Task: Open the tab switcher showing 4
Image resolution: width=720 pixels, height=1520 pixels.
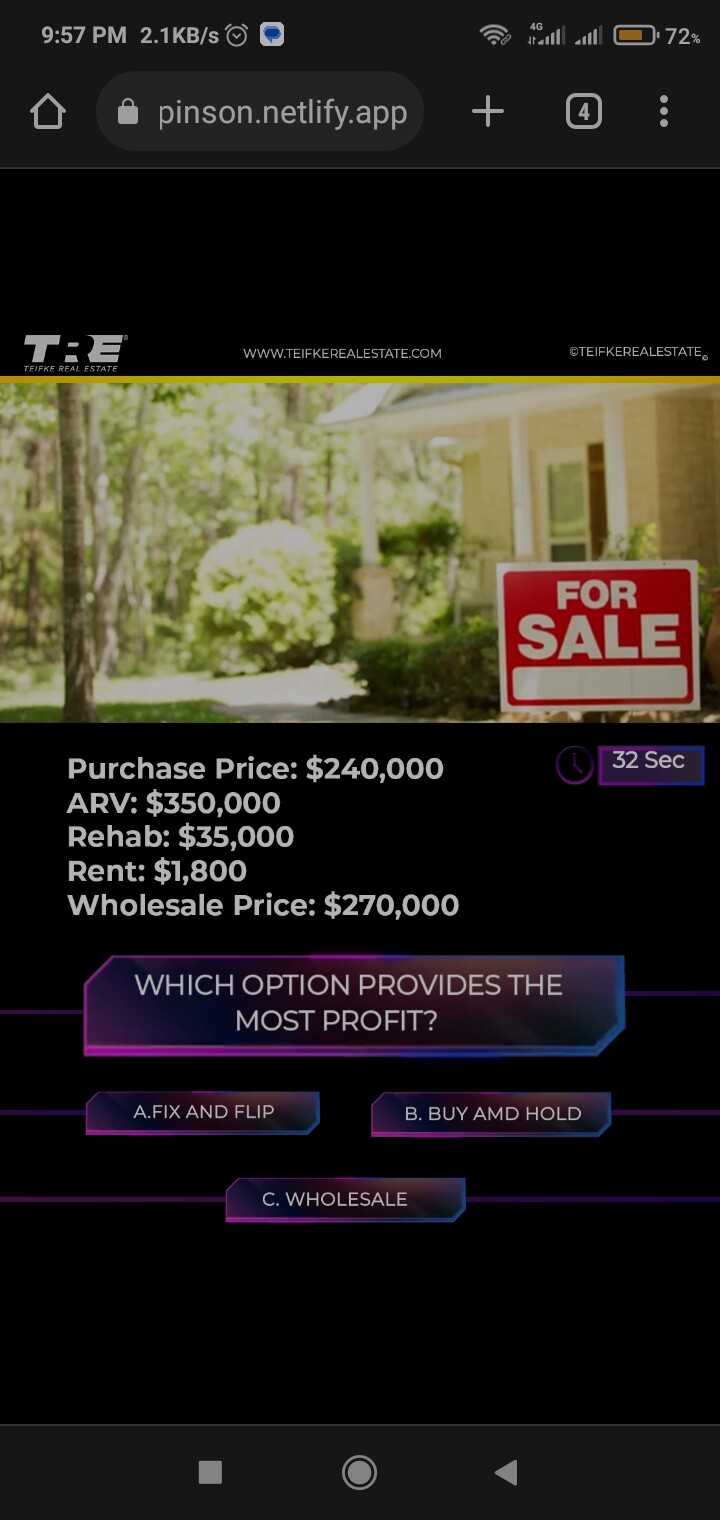Action: [584, 111]
